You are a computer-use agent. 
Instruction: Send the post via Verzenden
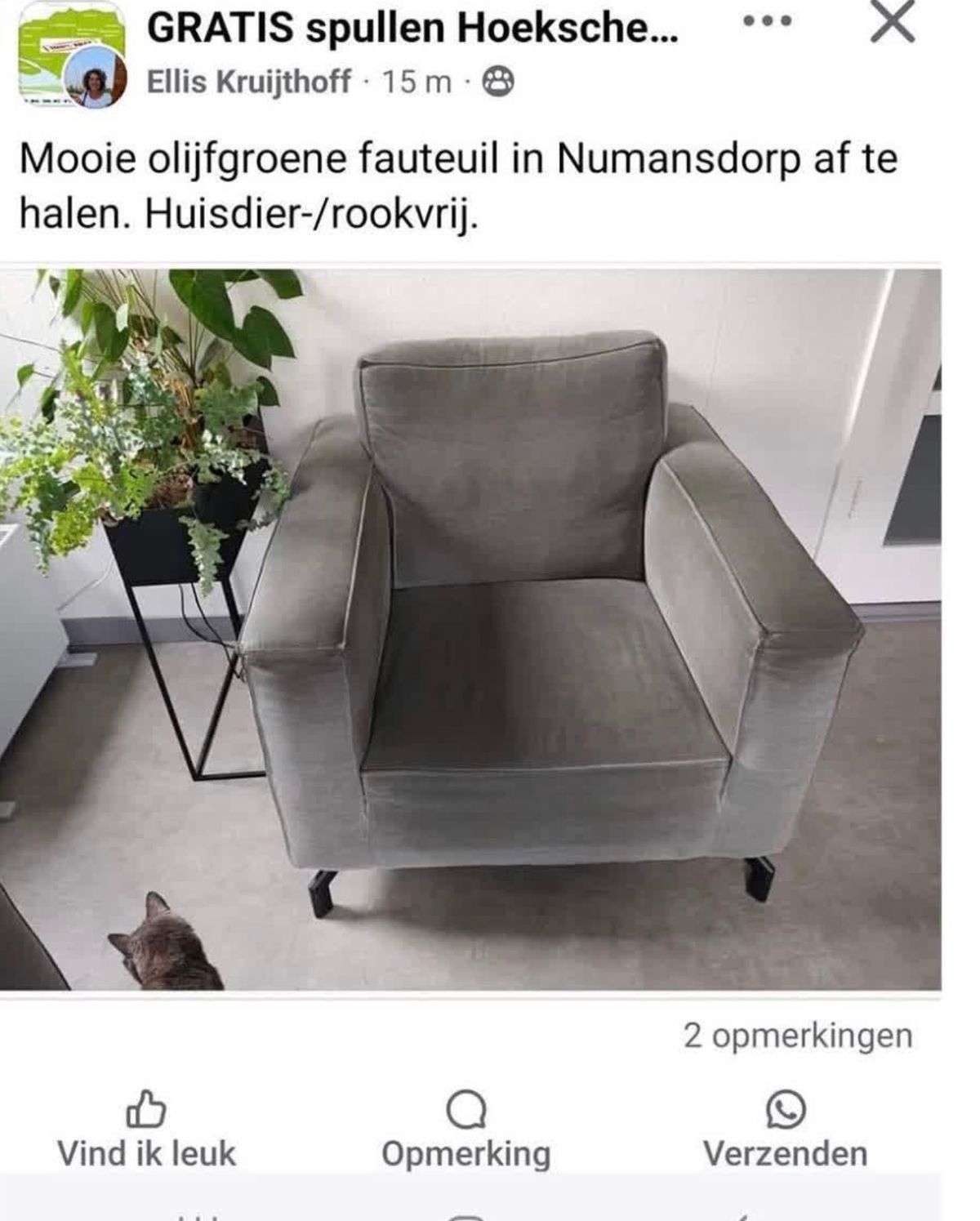click(x=785, y=1130)
